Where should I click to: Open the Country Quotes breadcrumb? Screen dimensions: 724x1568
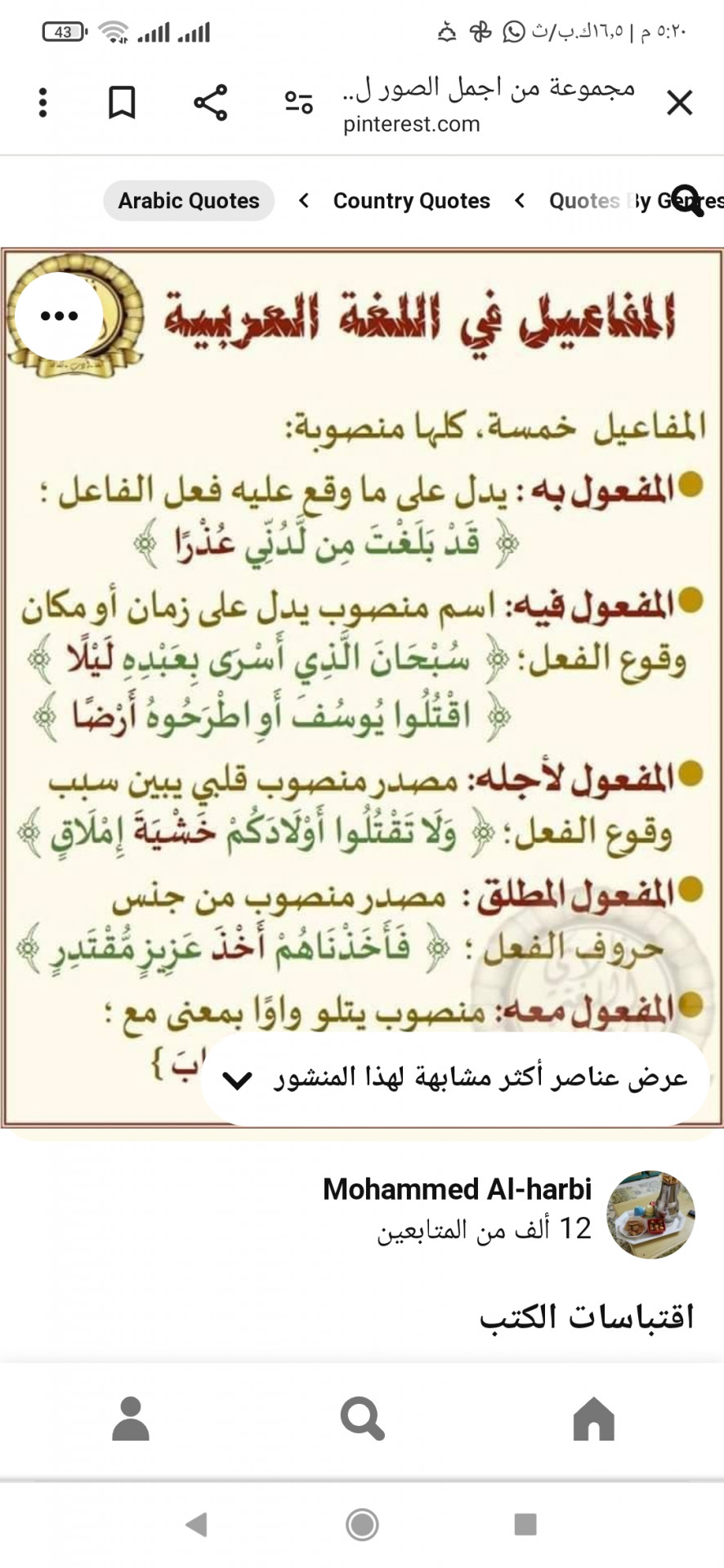[x=411, y=201]
